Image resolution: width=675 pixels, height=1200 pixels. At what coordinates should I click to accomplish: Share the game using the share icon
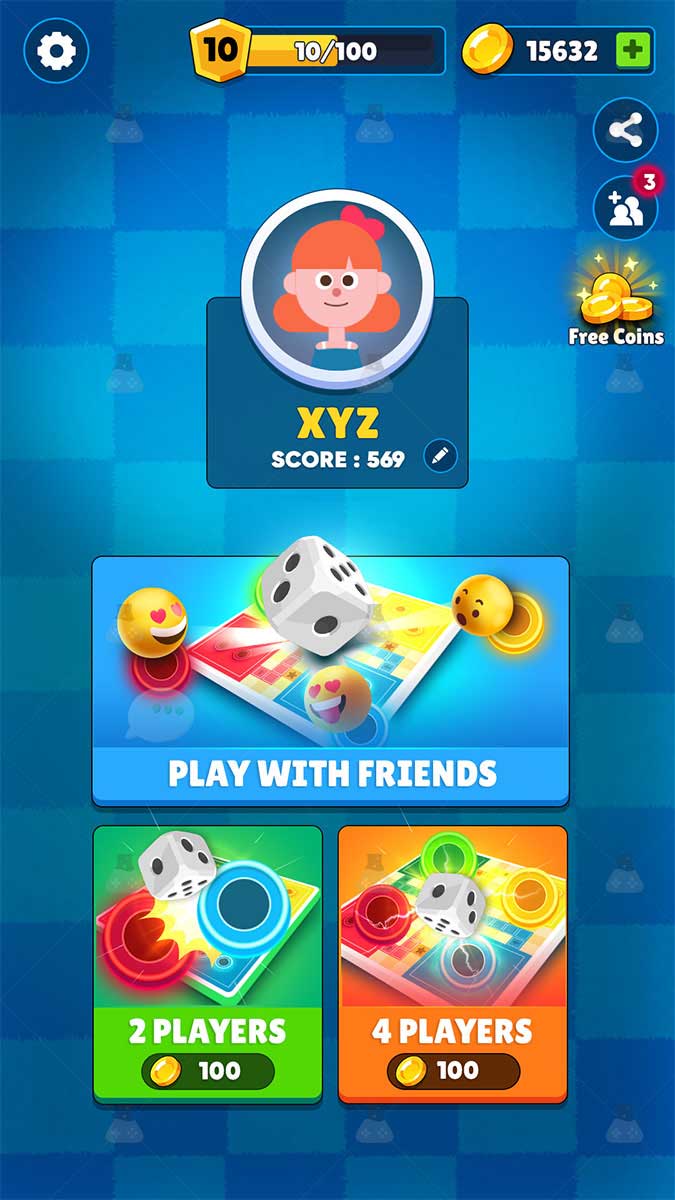pos(625,130)
